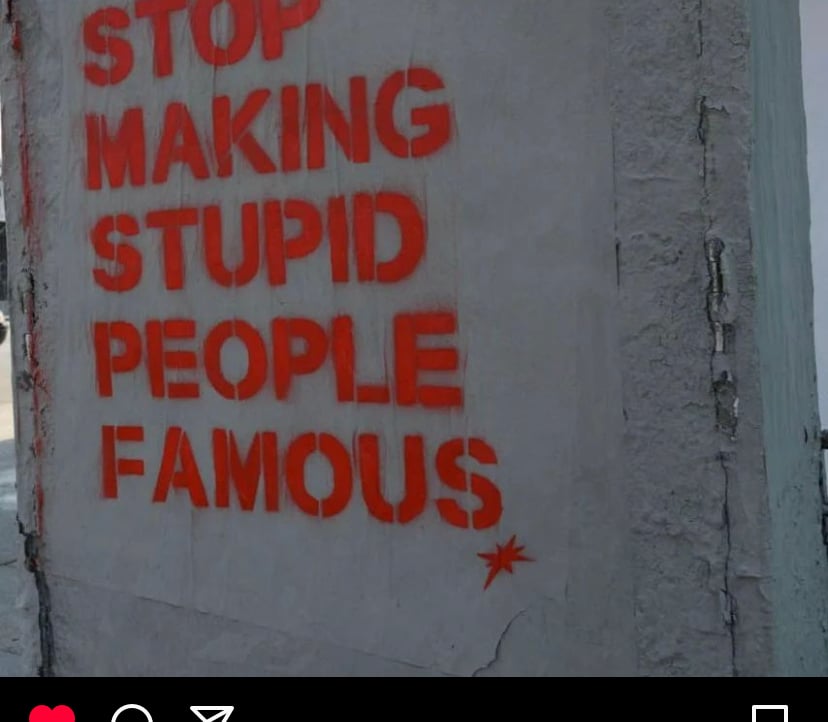Viewport: 828px width, 722px height.
Task: Share the post using the paper plane icon
Action: (212, 714)
